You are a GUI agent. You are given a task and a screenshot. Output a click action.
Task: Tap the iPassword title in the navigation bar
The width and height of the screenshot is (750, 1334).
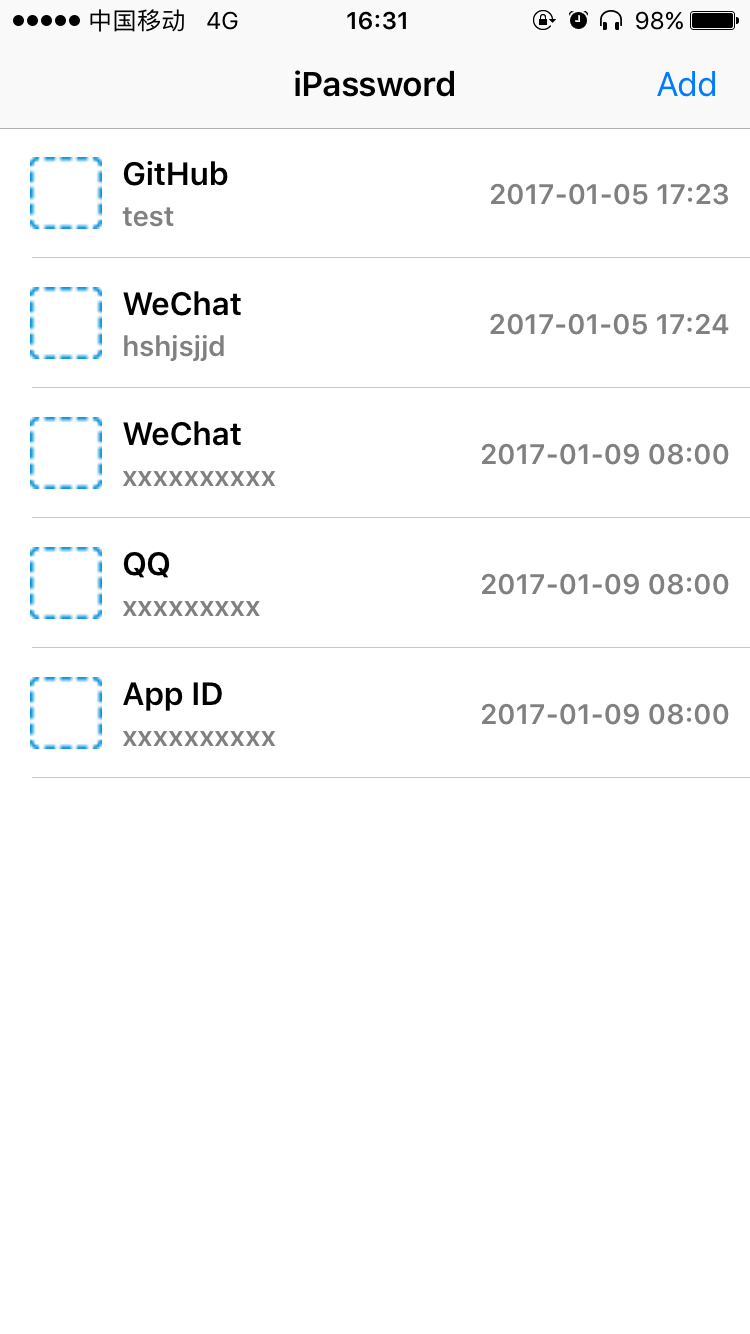point(375,84)
